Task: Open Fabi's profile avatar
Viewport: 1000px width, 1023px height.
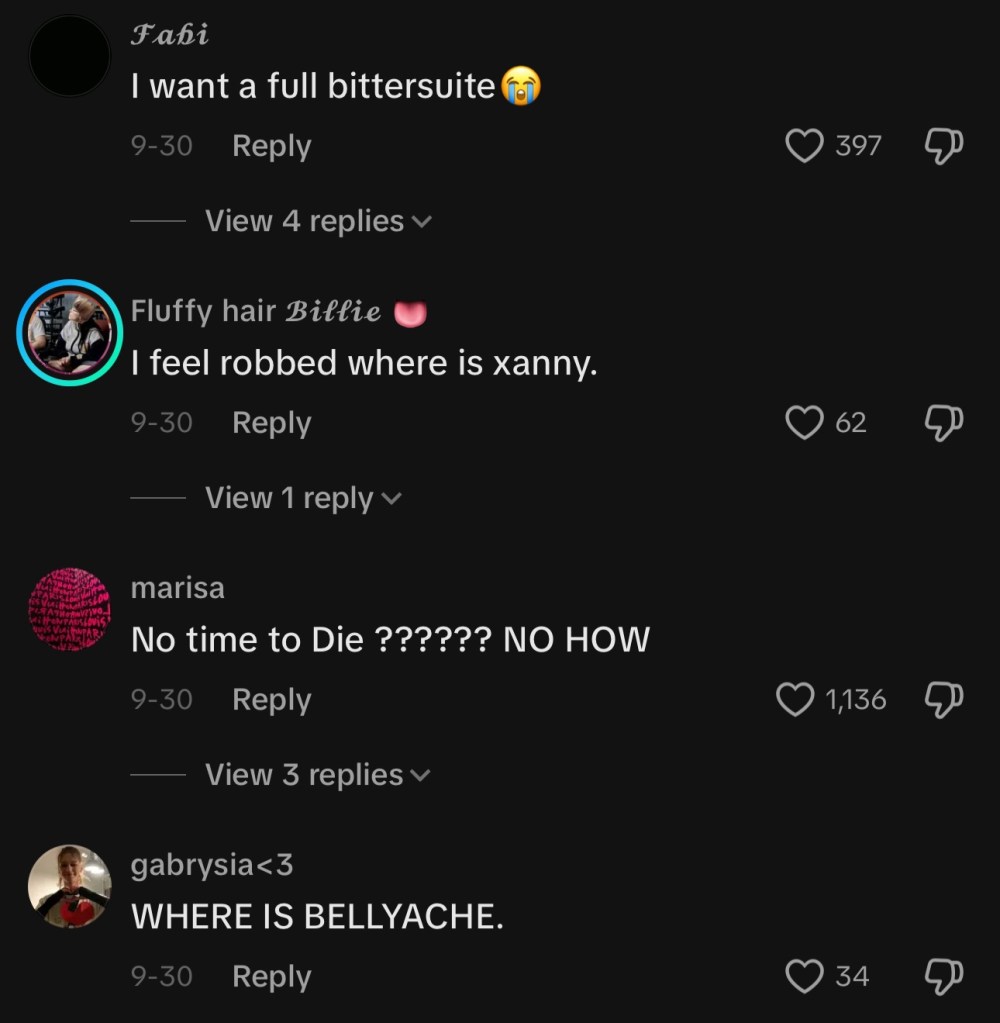Action: 69,56
